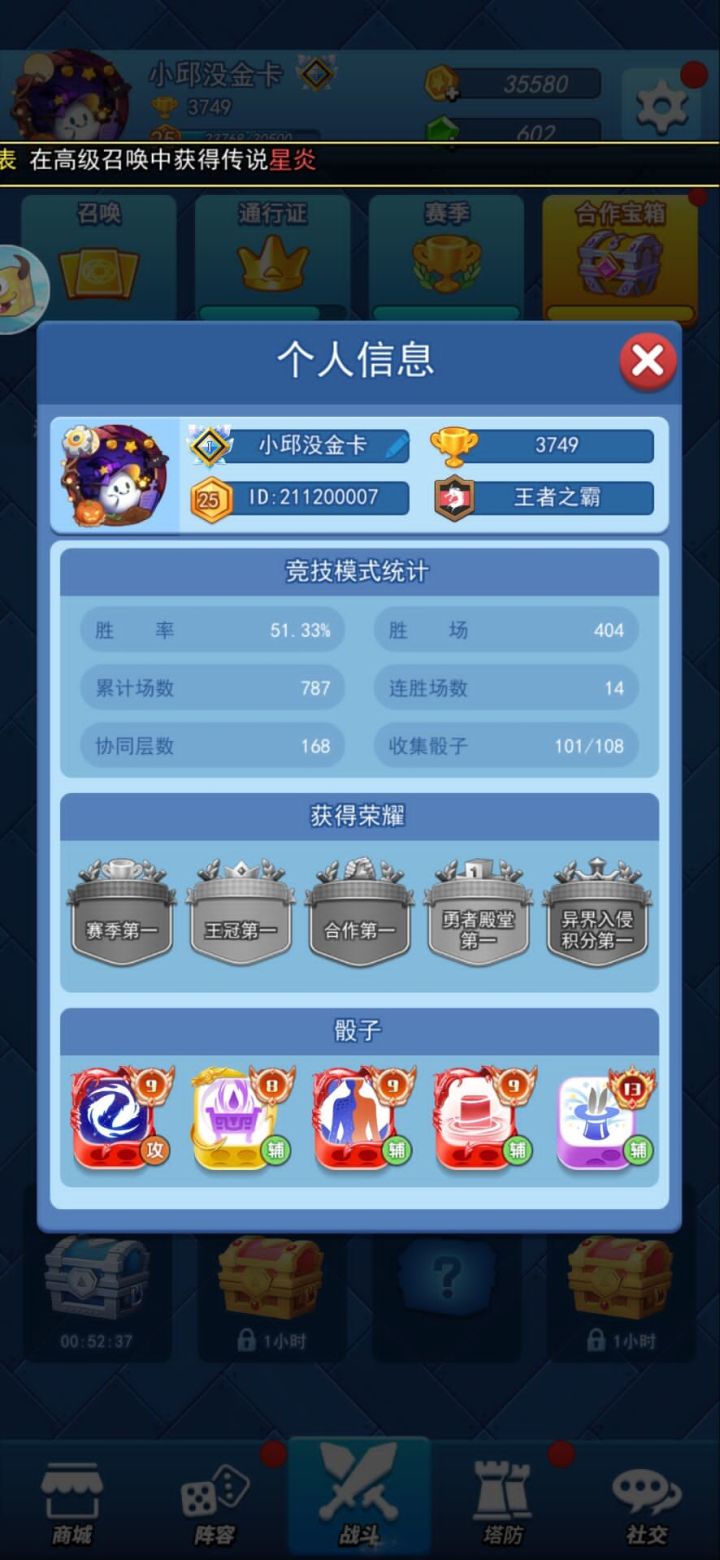Open the 通行证 pass with crown icon

[270, 255]
